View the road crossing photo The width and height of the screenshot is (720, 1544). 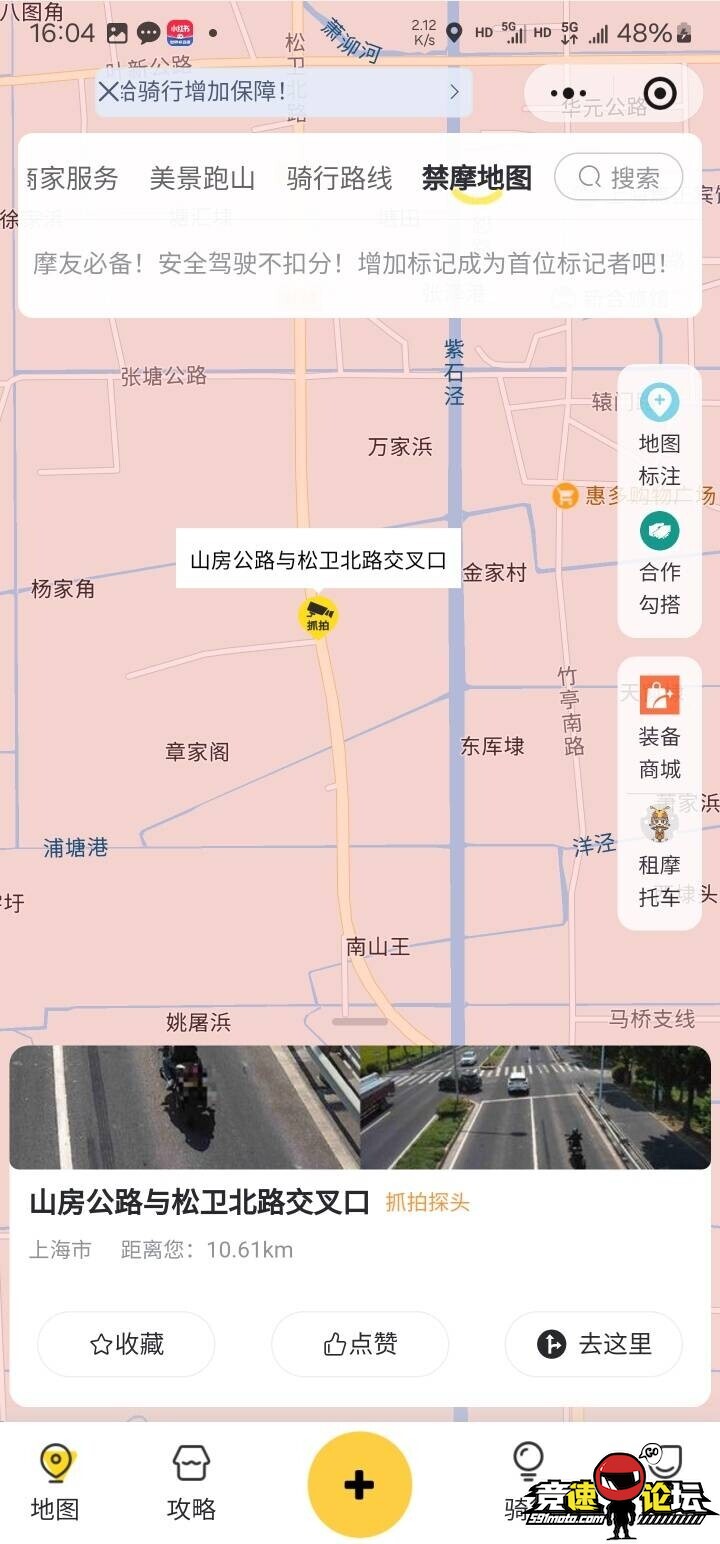coord(535,1107)
